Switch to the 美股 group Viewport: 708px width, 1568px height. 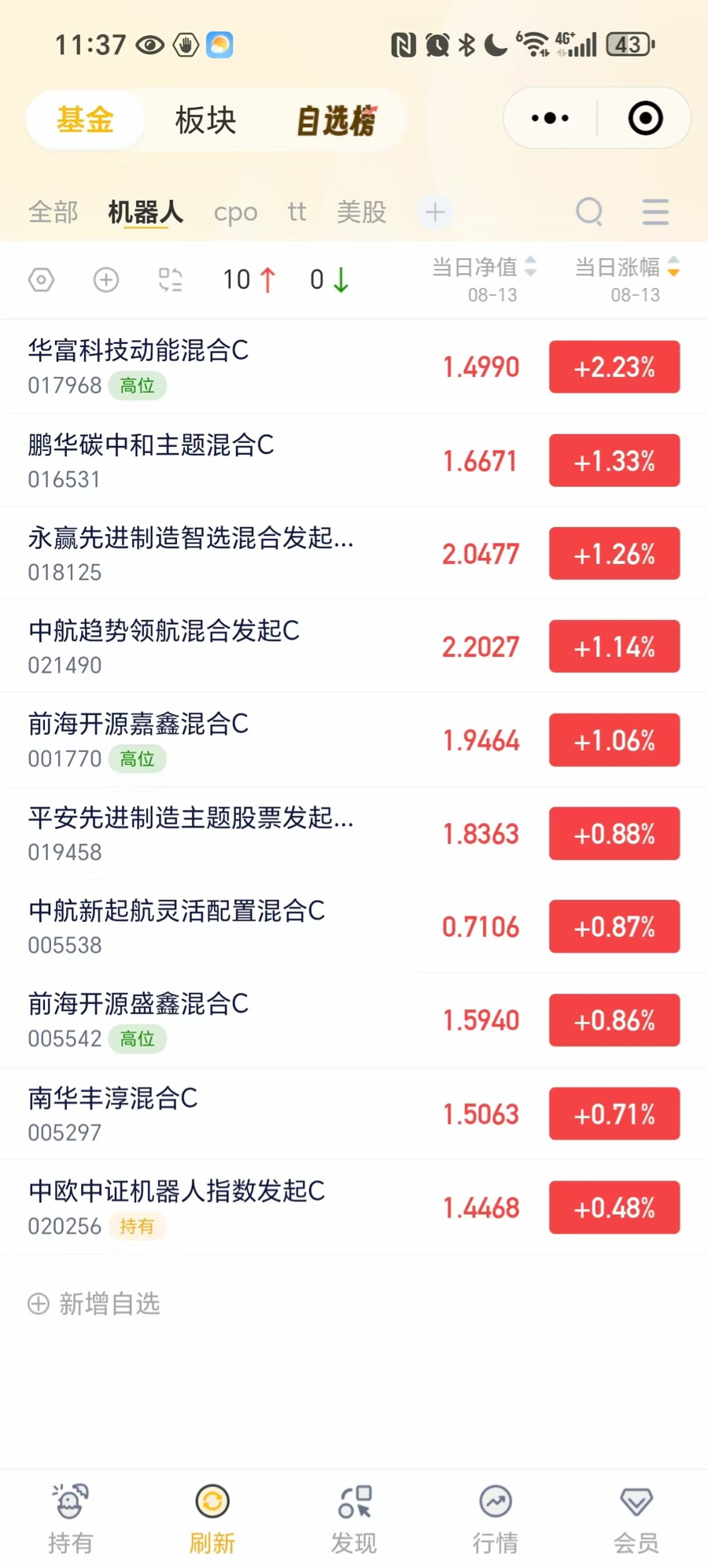pyautogui.click(x=361, y=212)
